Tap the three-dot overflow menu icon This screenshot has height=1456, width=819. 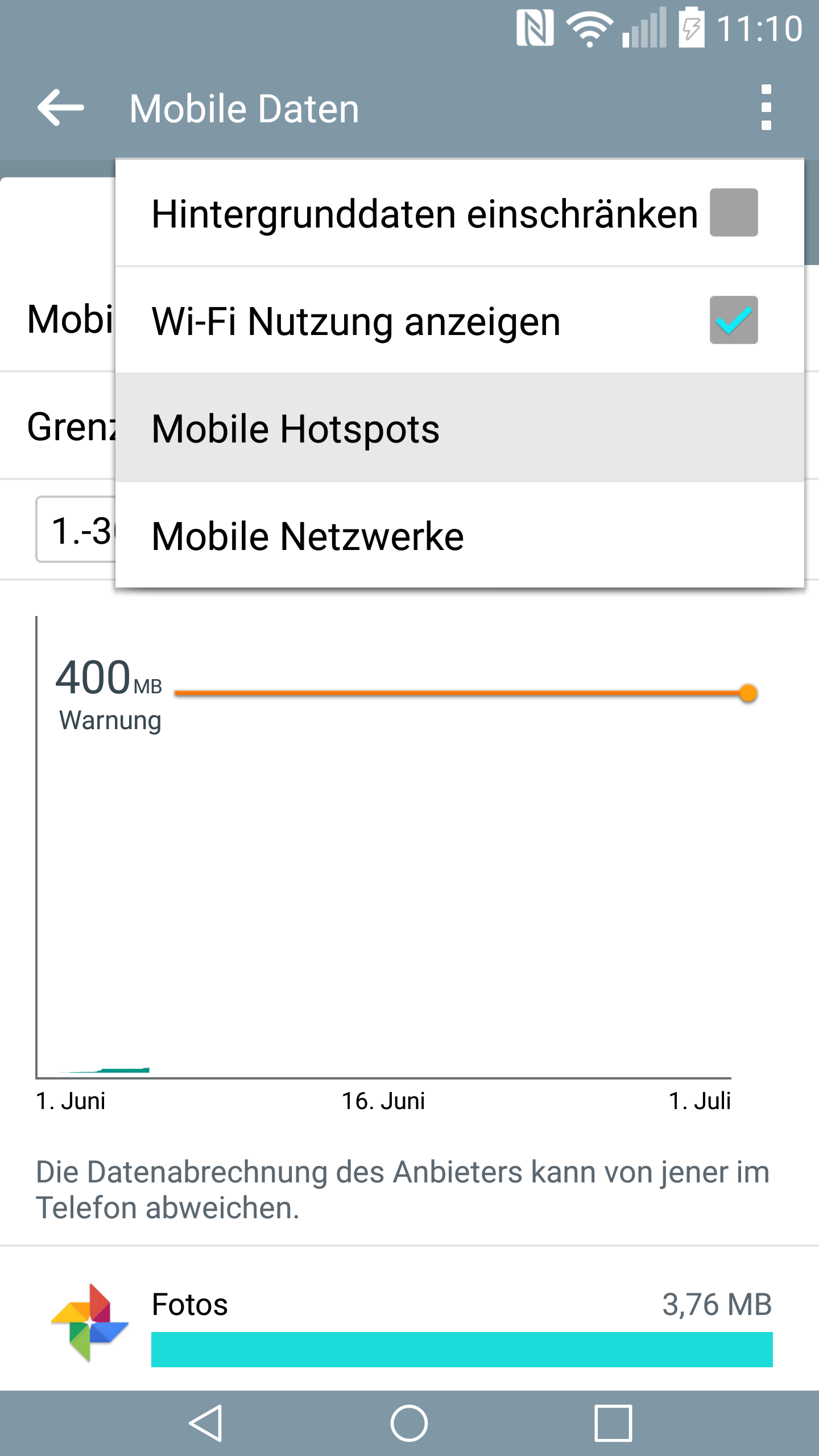tap(766, 107)
